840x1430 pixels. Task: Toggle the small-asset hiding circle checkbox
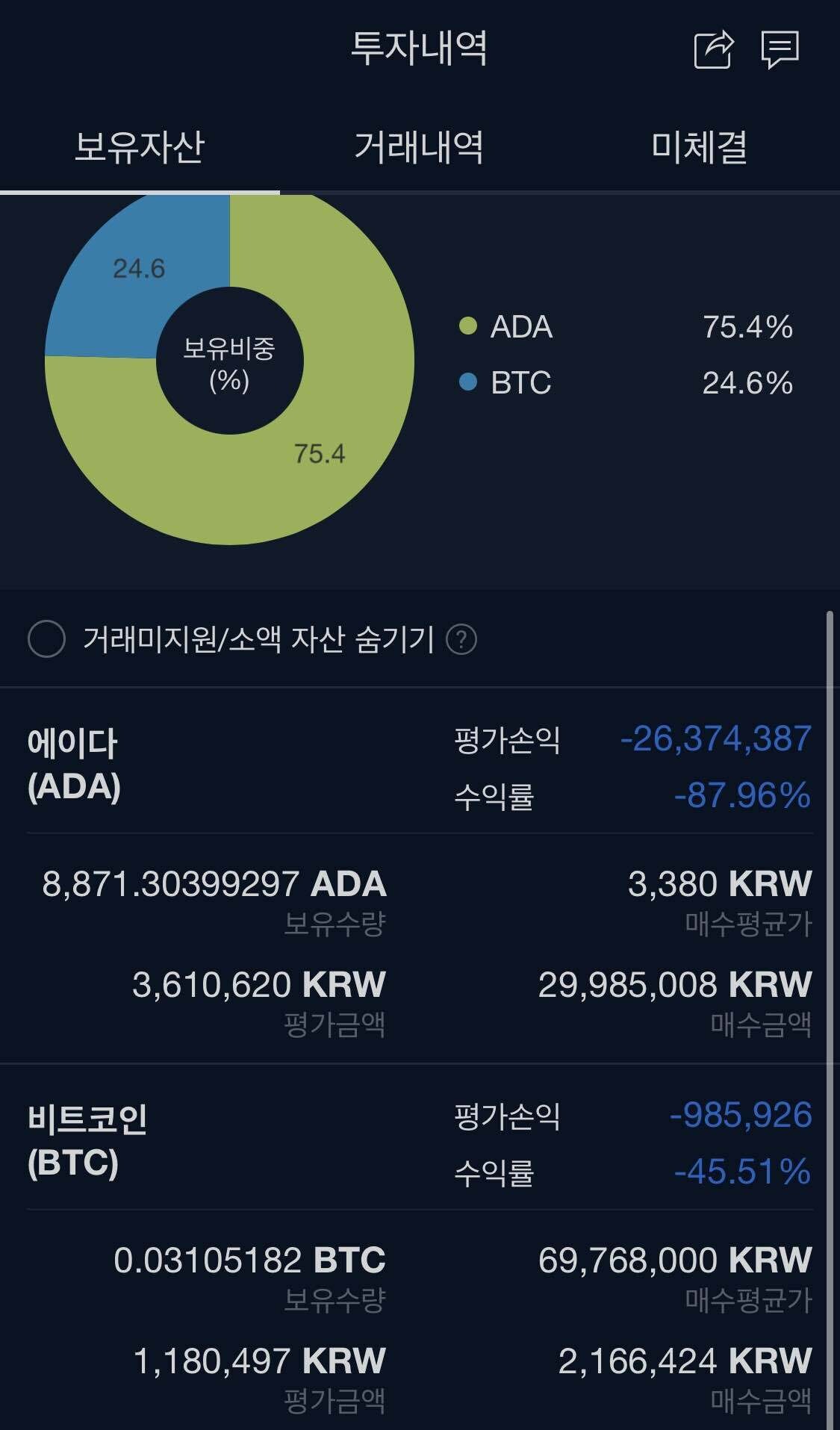(x=47, y=640)
